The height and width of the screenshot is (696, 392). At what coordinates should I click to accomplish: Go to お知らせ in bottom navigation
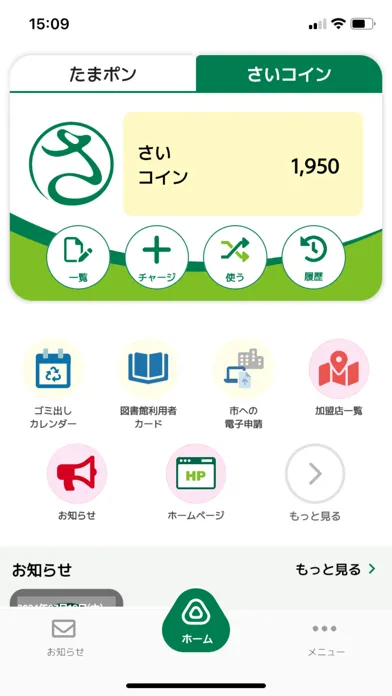coord(65,638)
